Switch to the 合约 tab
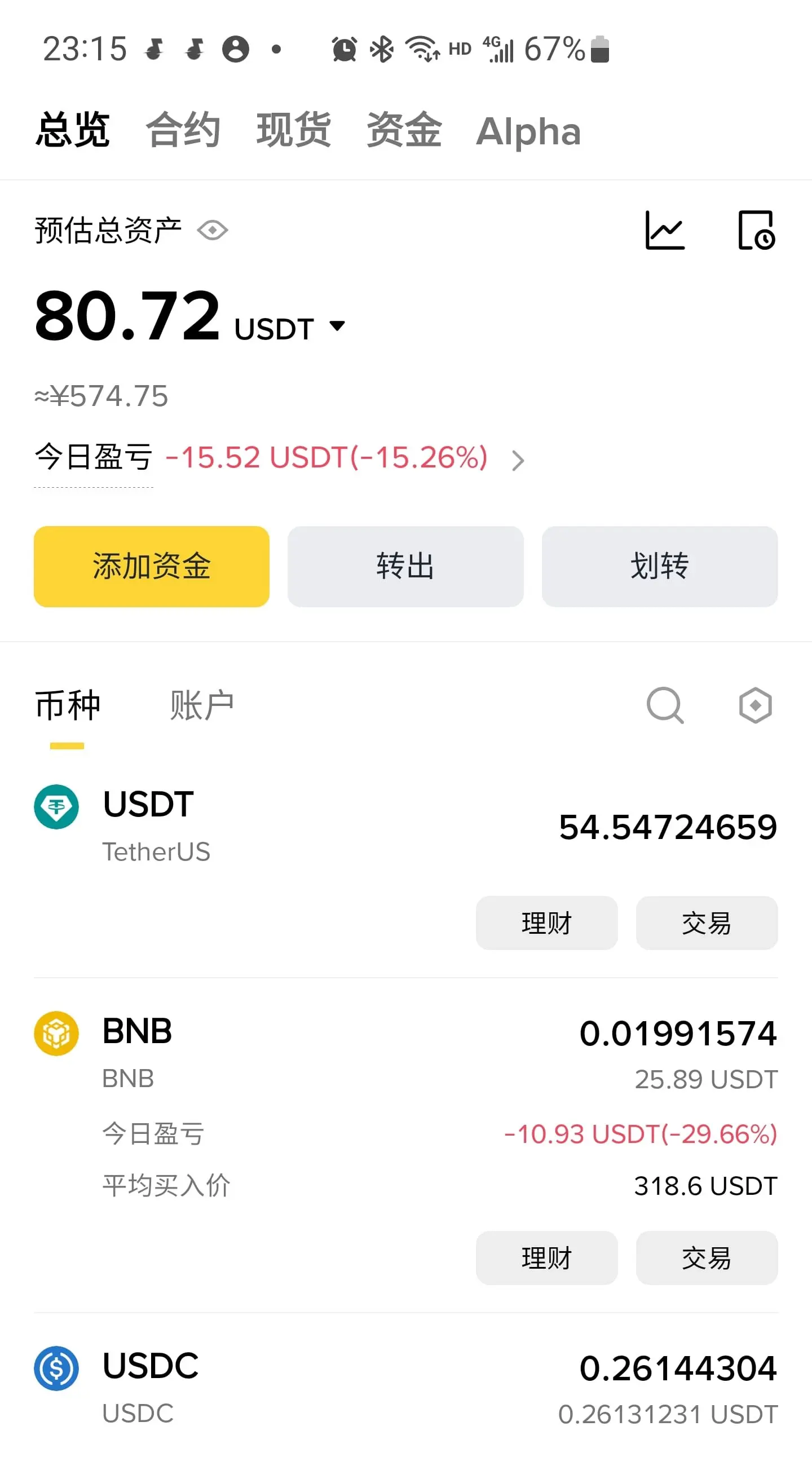 pyautogui.click(x=183, y=130)
